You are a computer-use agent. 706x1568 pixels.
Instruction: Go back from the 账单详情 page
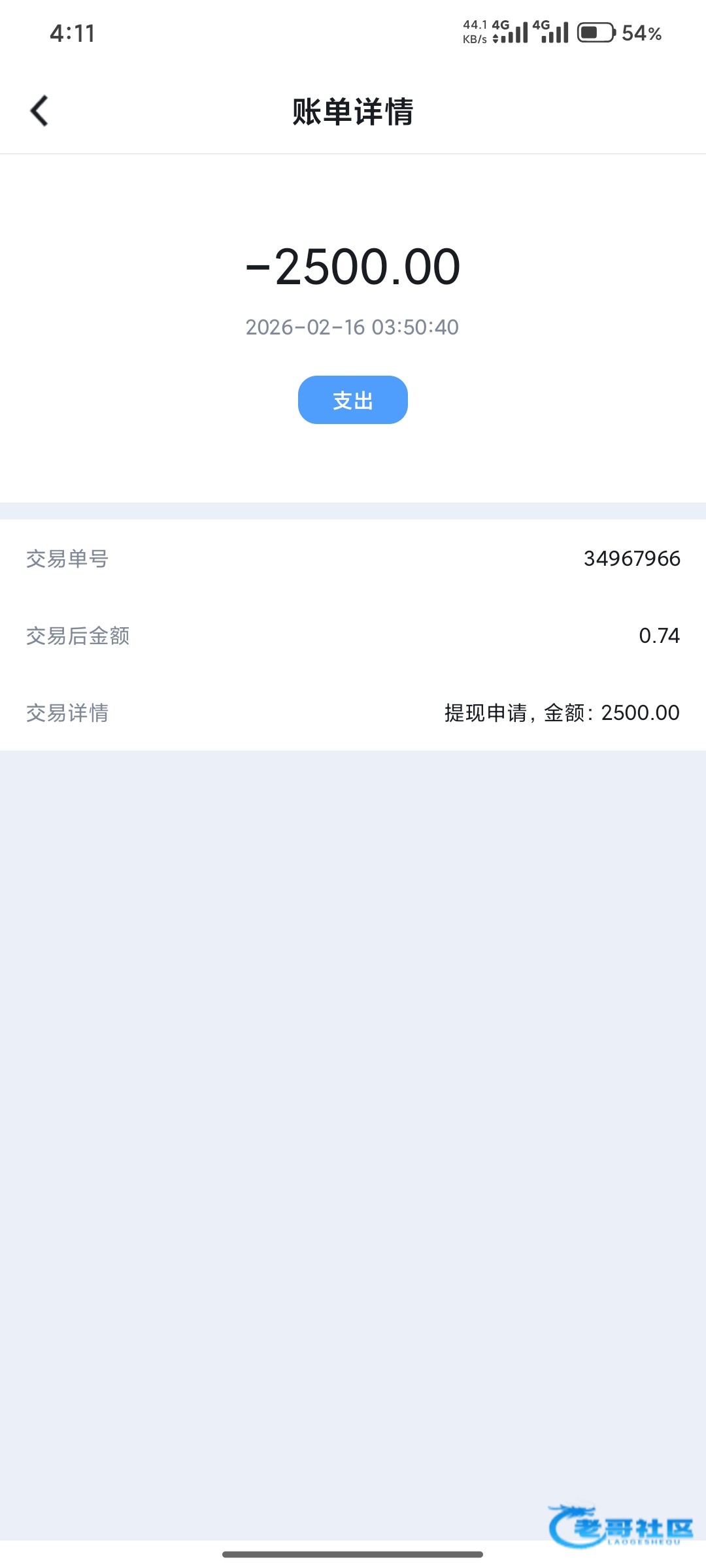40,110
